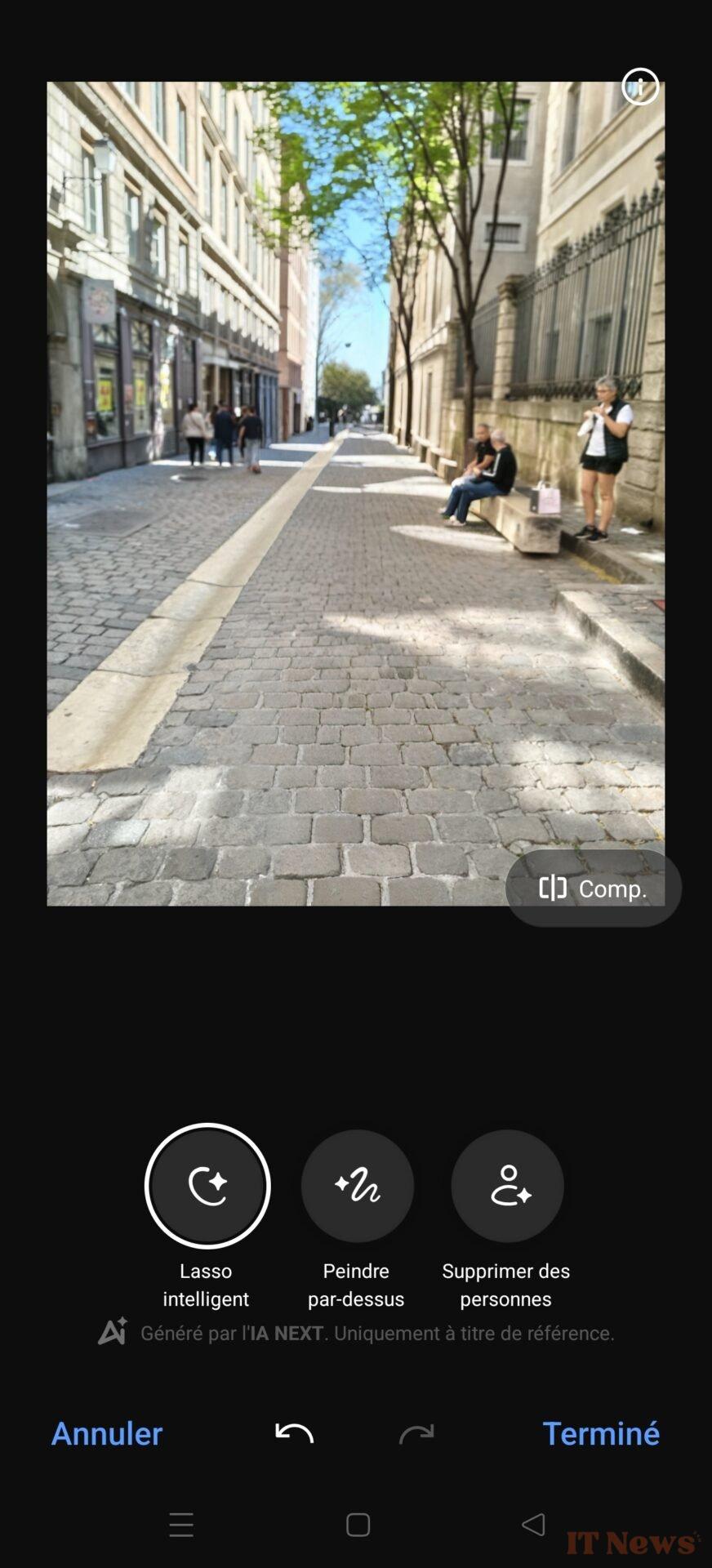Open the info icon on the photo
Viewport: 712px width, 1568px height.
640,87
